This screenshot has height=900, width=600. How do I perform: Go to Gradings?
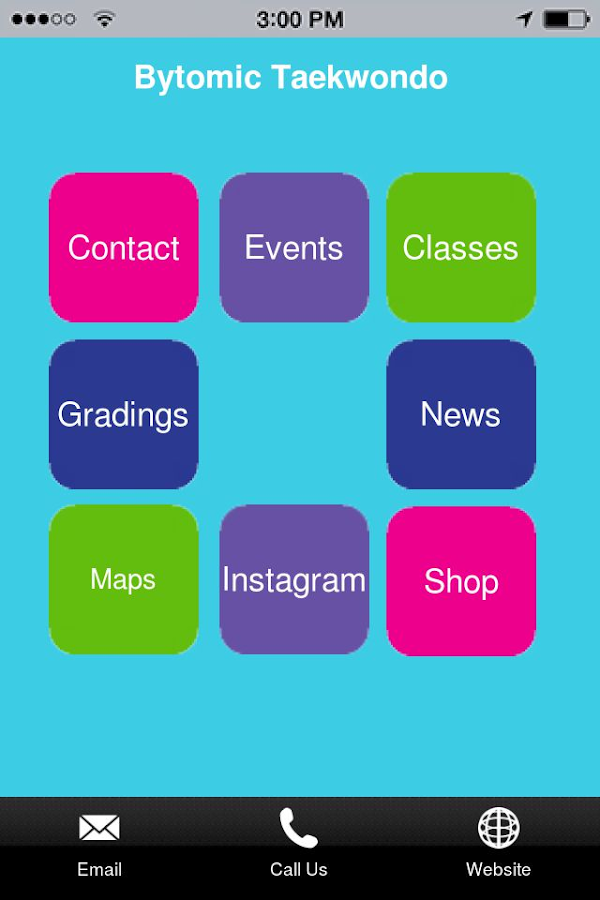124,414
